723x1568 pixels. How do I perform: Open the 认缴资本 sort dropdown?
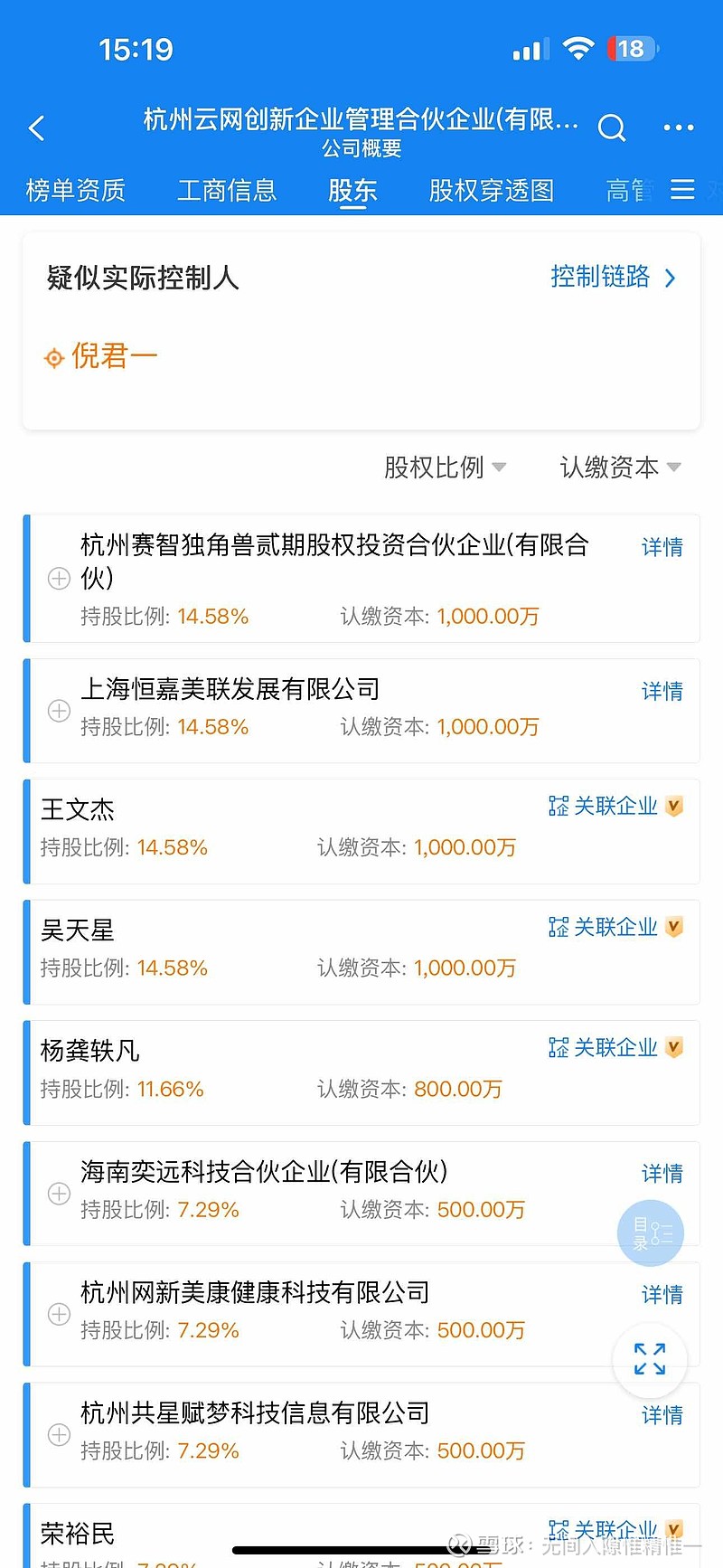pyautogui.click(x=619, y=468)
